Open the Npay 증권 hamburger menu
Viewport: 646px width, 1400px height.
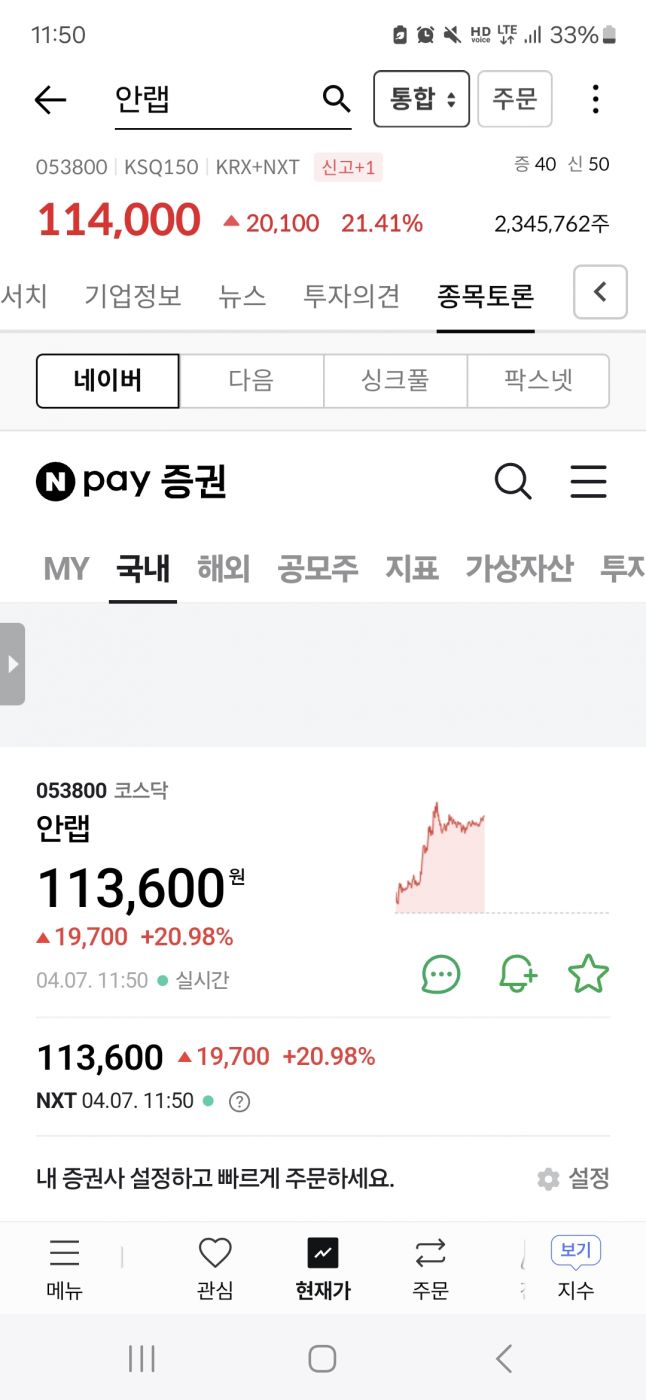coord(588,482)
